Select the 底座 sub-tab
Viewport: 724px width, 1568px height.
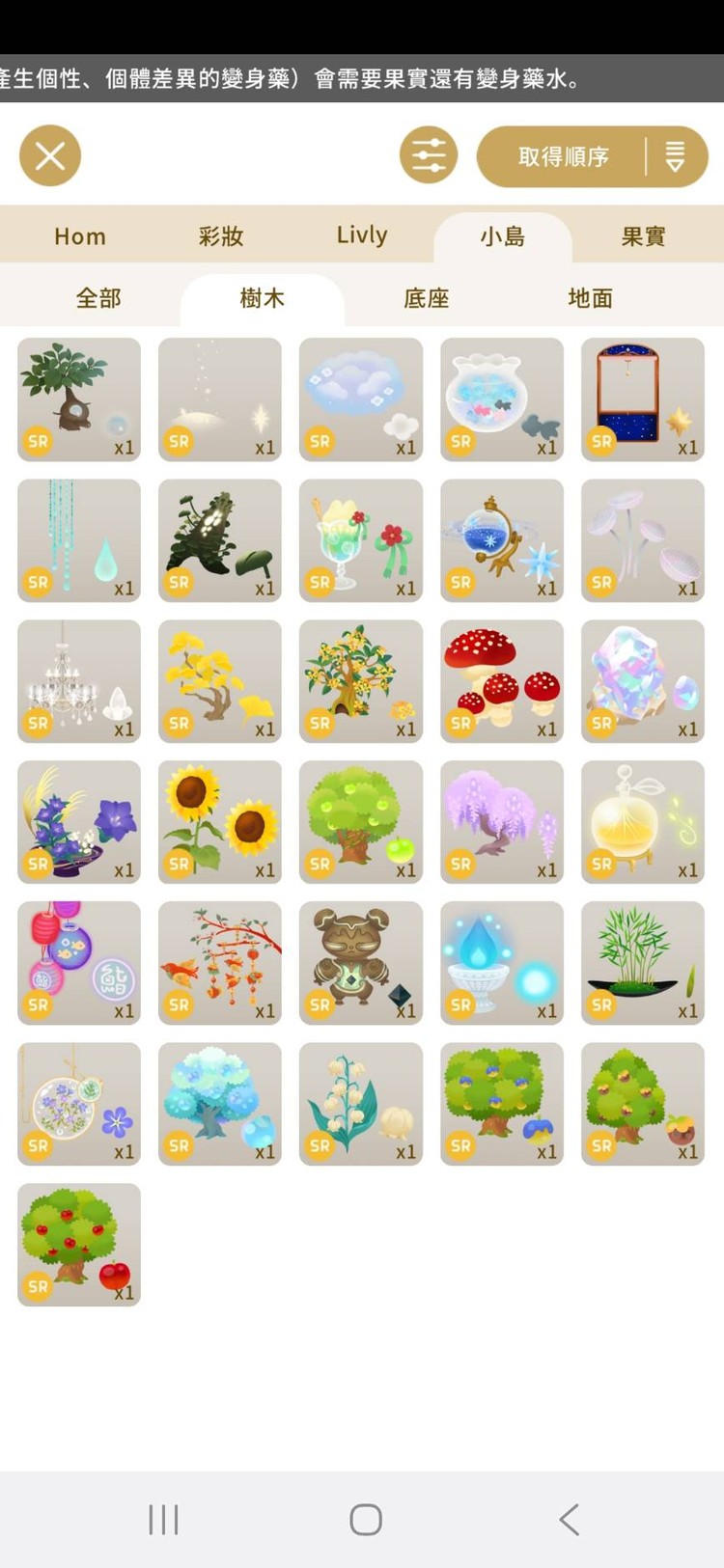point(426,298)
